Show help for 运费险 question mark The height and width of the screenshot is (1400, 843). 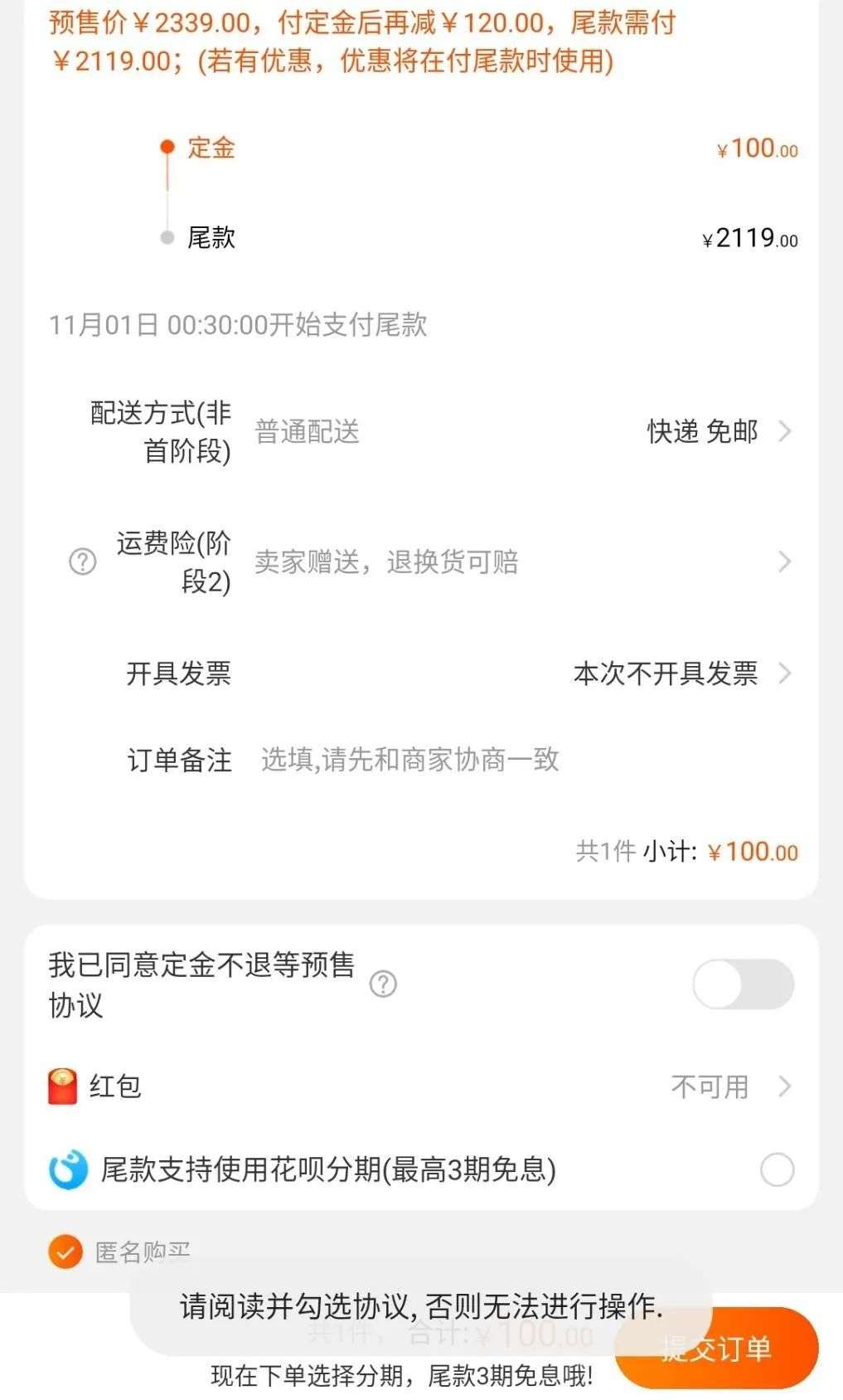[x=82, y=562]
